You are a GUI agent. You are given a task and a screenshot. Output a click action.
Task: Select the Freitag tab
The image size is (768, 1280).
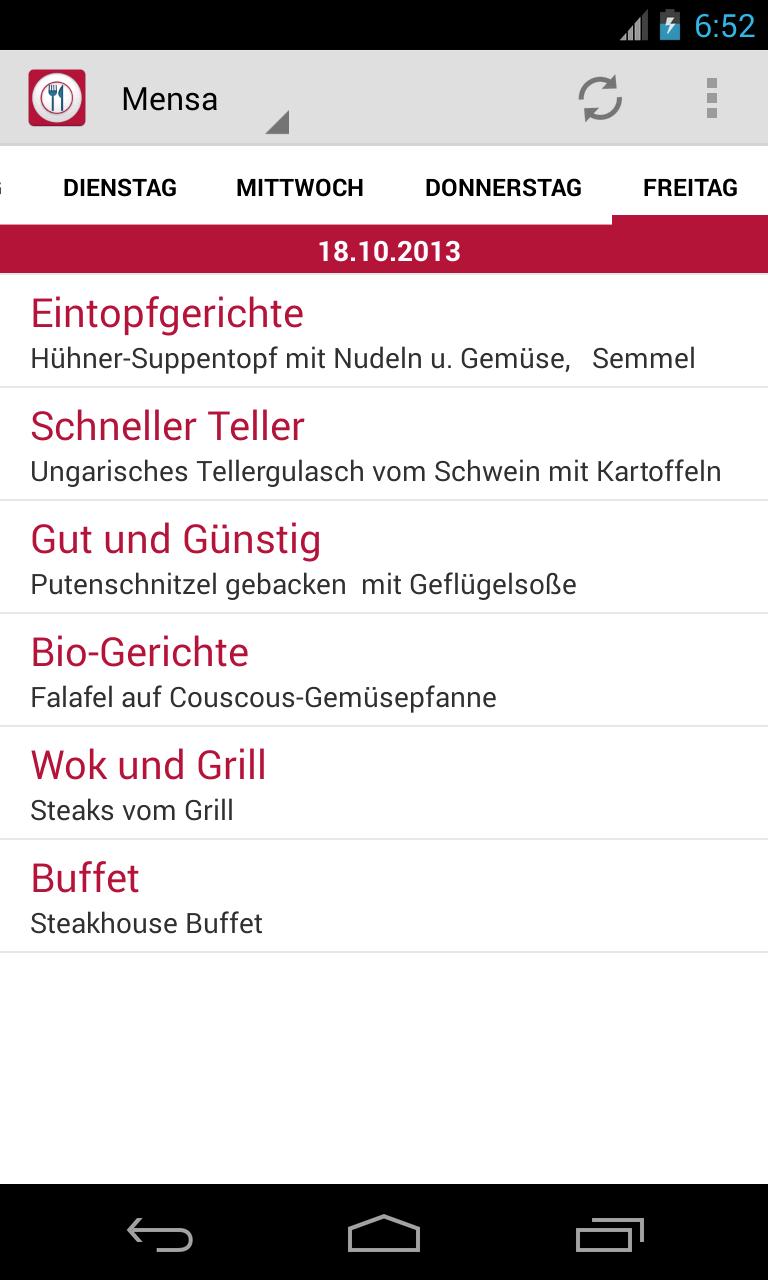click(690, 187)
